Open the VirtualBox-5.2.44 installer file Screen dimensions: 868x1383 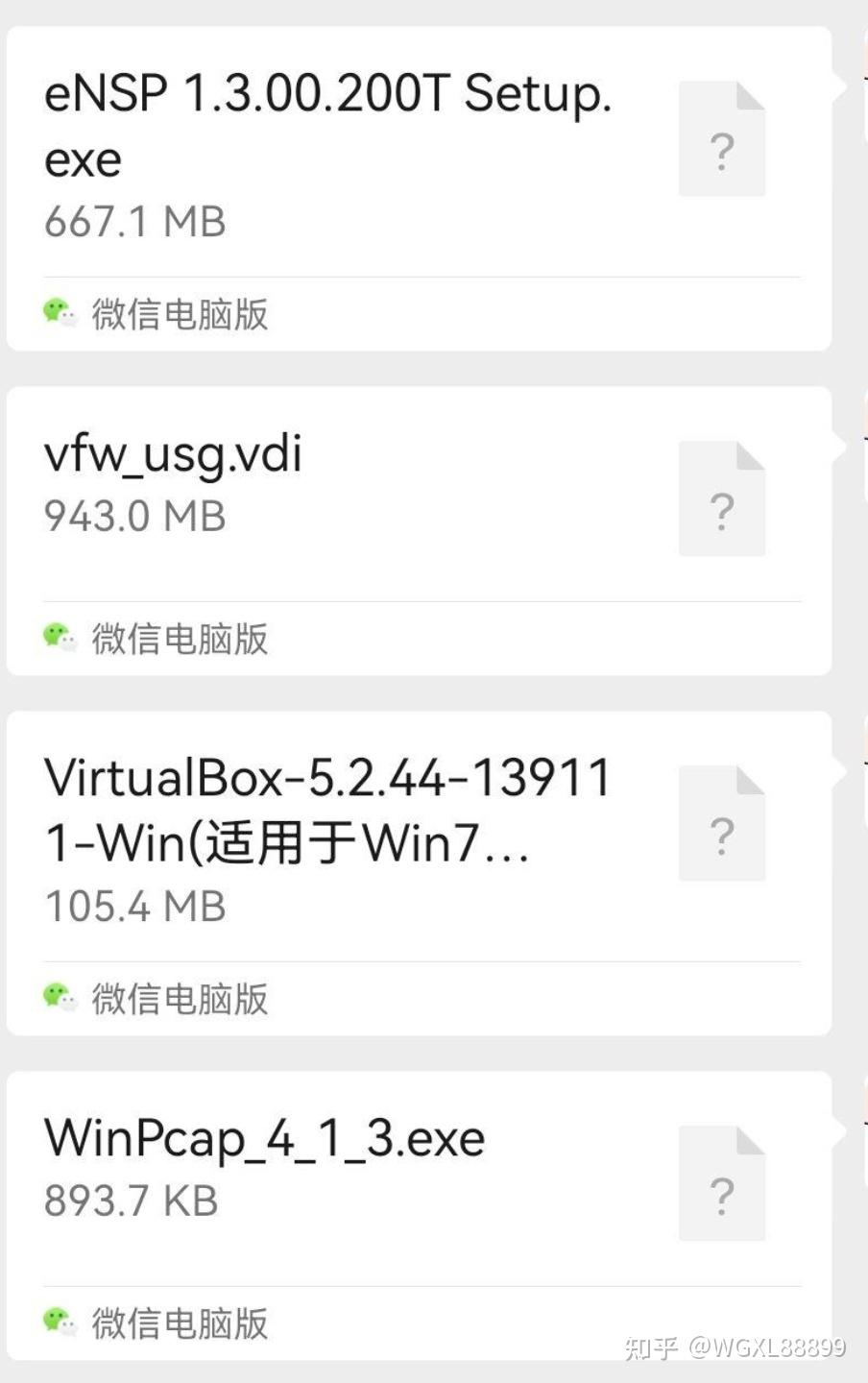point(326,810)
